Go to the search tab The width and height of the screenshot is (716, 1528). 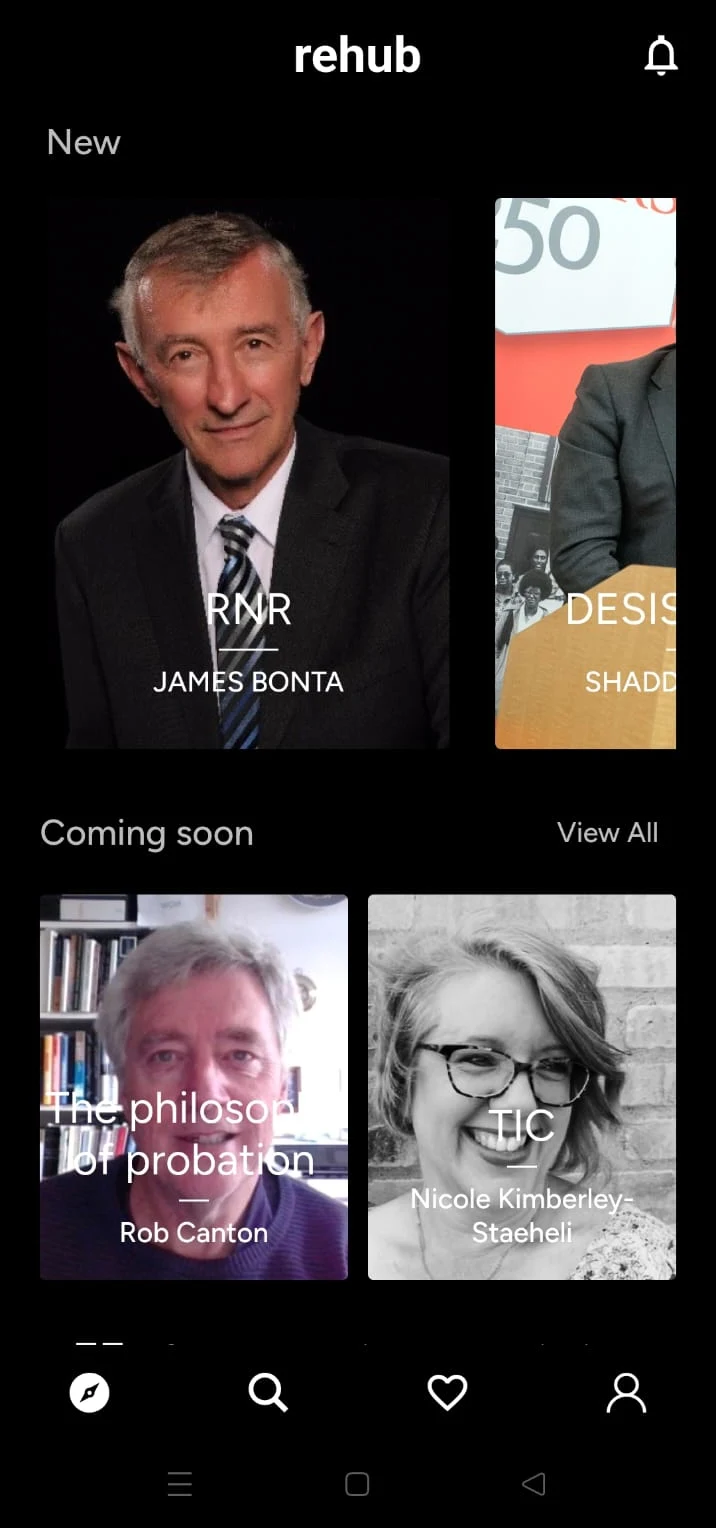click(268, 1392)
